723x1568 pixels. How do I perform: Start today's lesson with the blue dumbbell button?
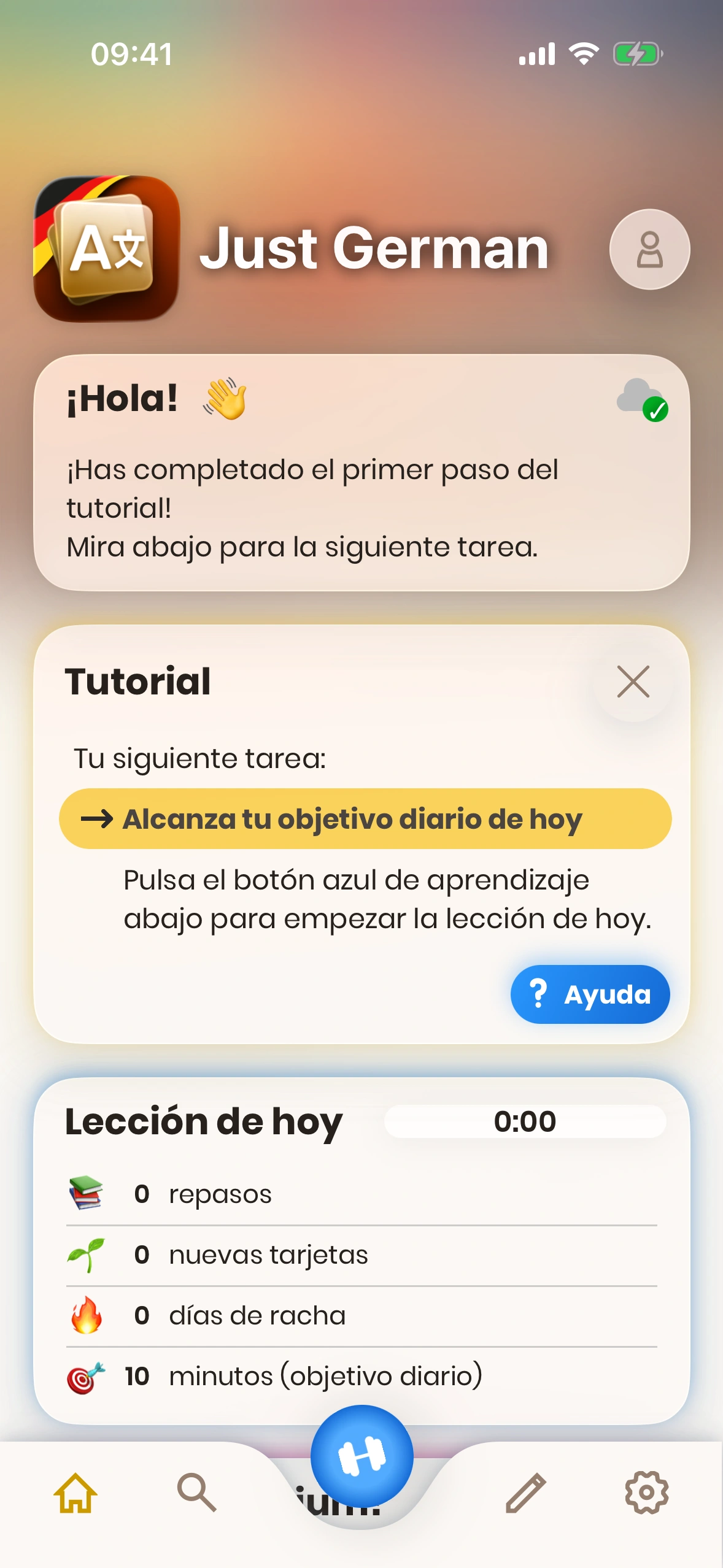click(x=361, y=1455)
